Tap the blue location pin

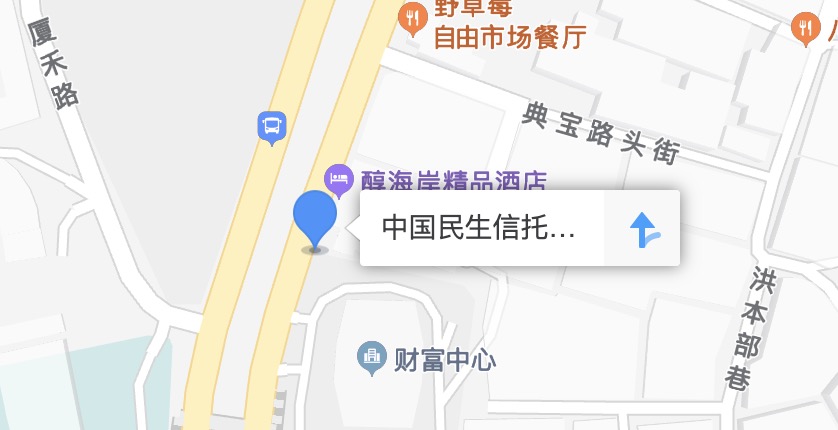pyautogui.click(x=315, y=217)
